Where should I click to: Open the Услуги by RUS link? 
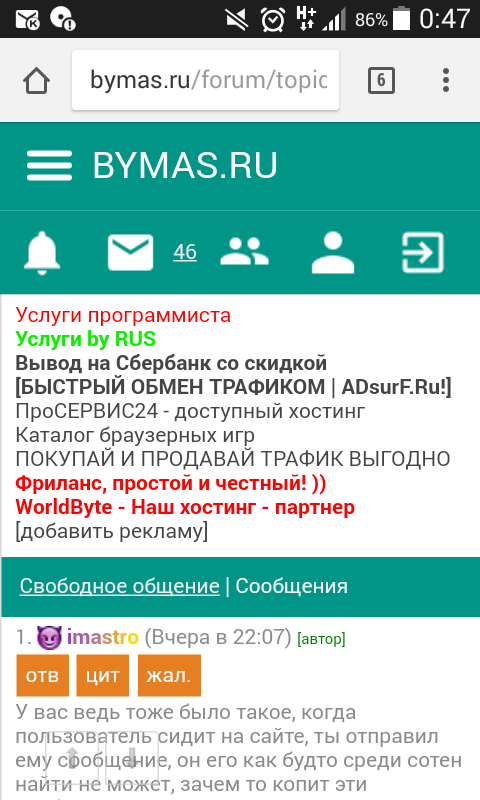pos(86,339)
